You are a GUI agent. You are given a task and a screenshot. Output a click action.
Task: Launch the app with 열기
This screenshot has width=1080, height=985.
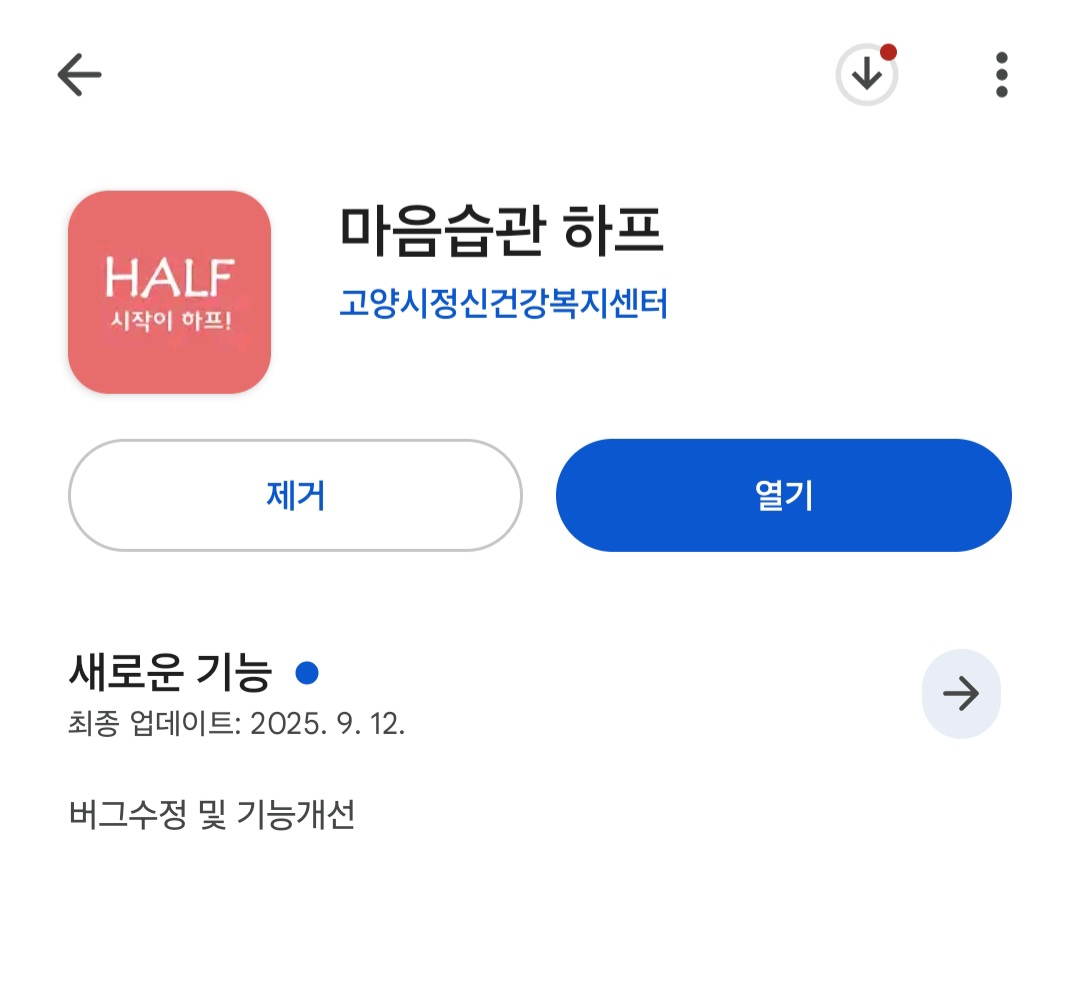tap(783, 496)
